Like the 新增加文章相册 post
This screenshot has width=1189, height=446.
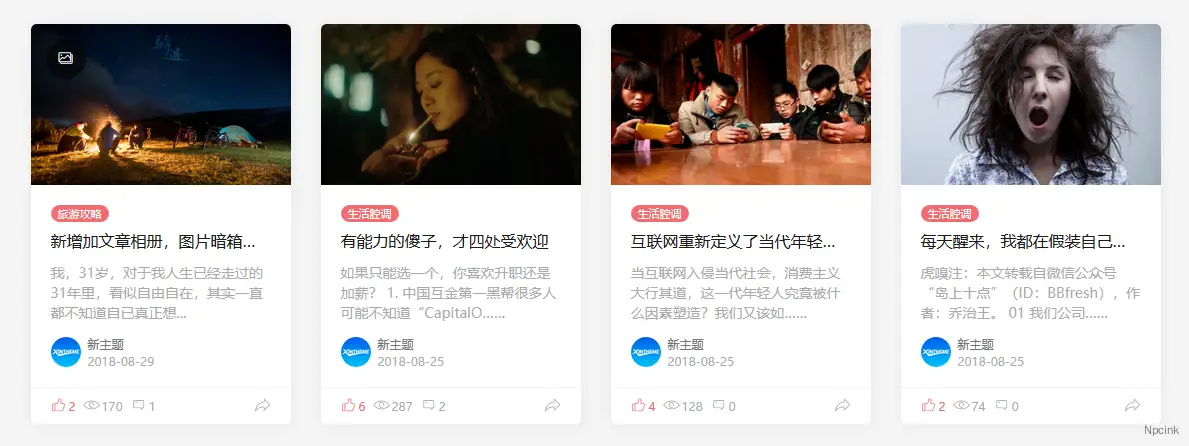63,406
